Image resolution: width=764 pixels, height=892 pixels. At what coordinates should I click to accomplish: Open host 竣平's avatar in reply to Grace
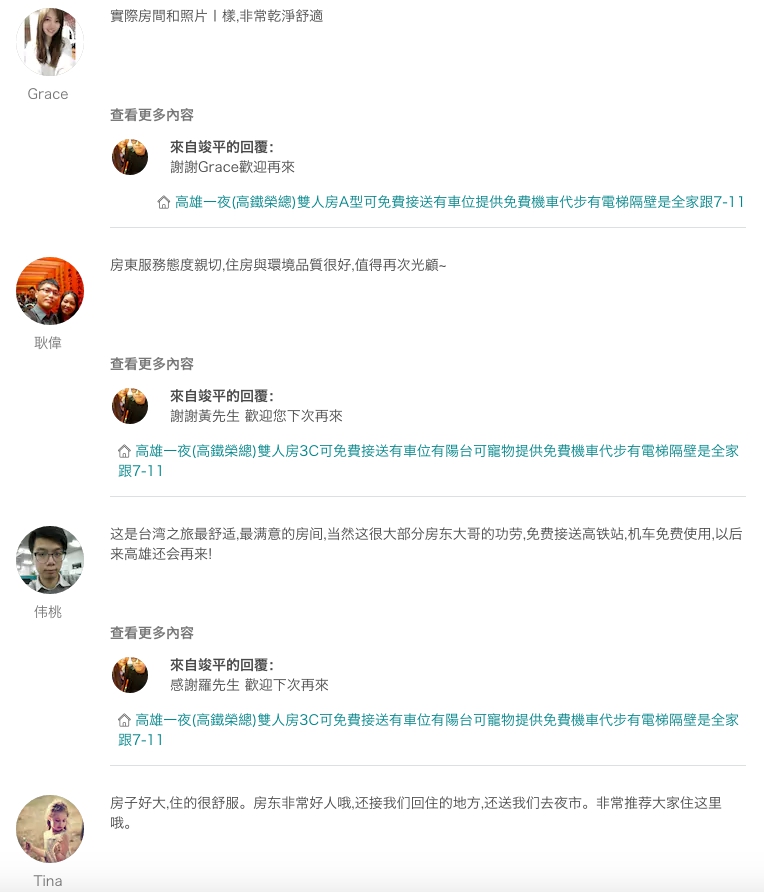[130, 157]
